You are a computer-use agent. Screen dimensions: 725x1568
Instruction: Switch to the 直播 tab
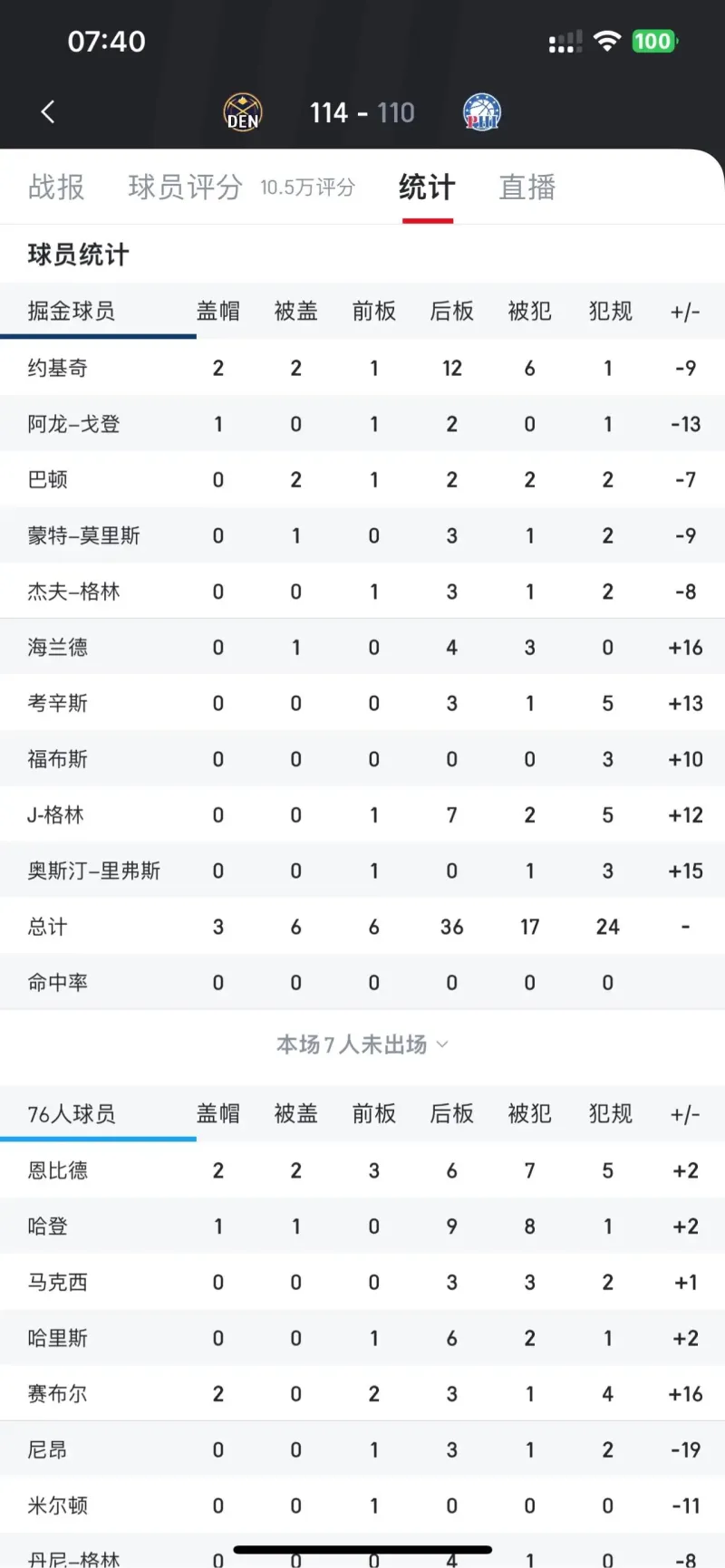coord(527,188)
